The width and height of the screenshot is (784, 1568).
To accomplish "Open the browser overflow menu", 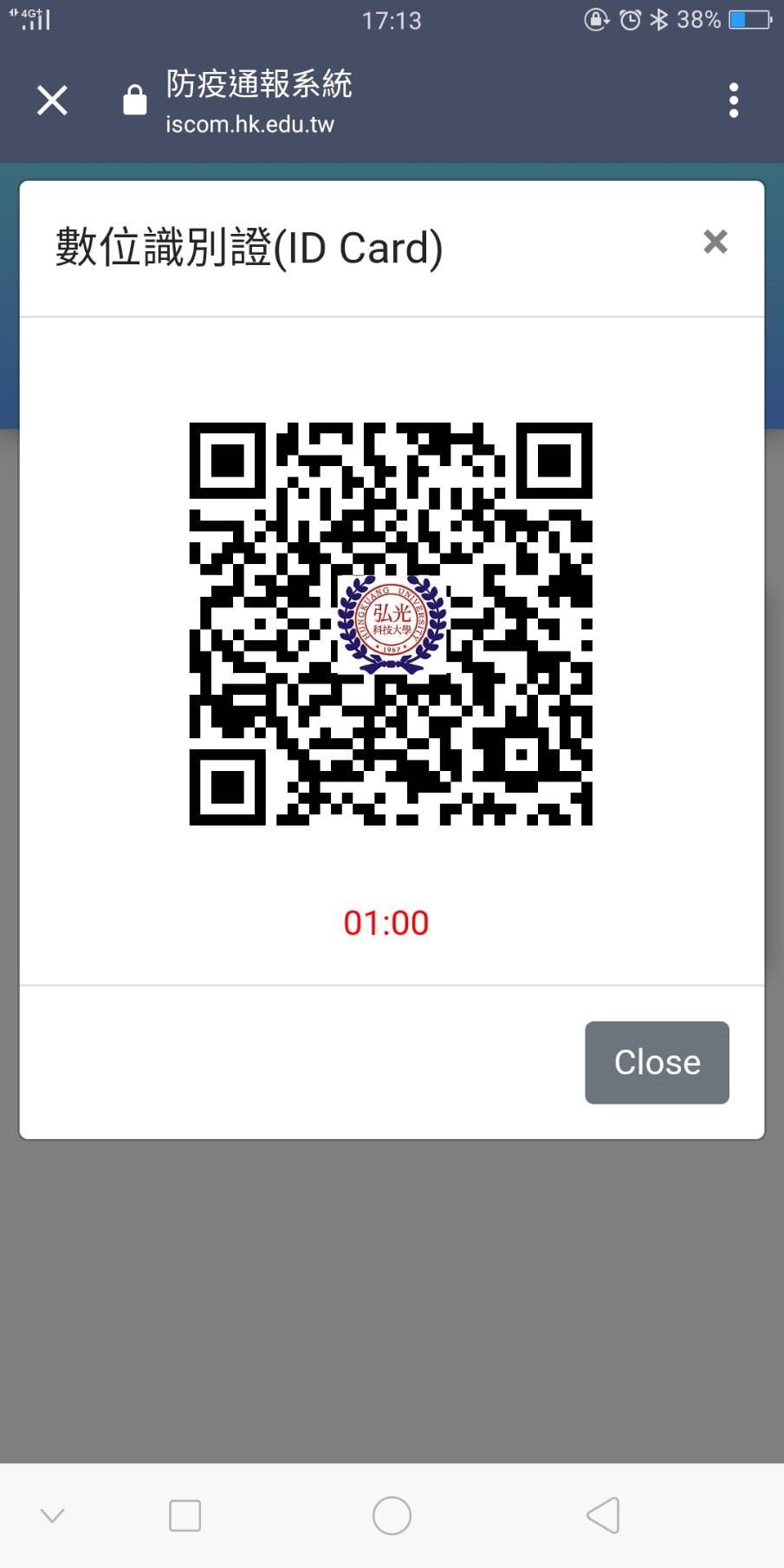I will (734, 100).
